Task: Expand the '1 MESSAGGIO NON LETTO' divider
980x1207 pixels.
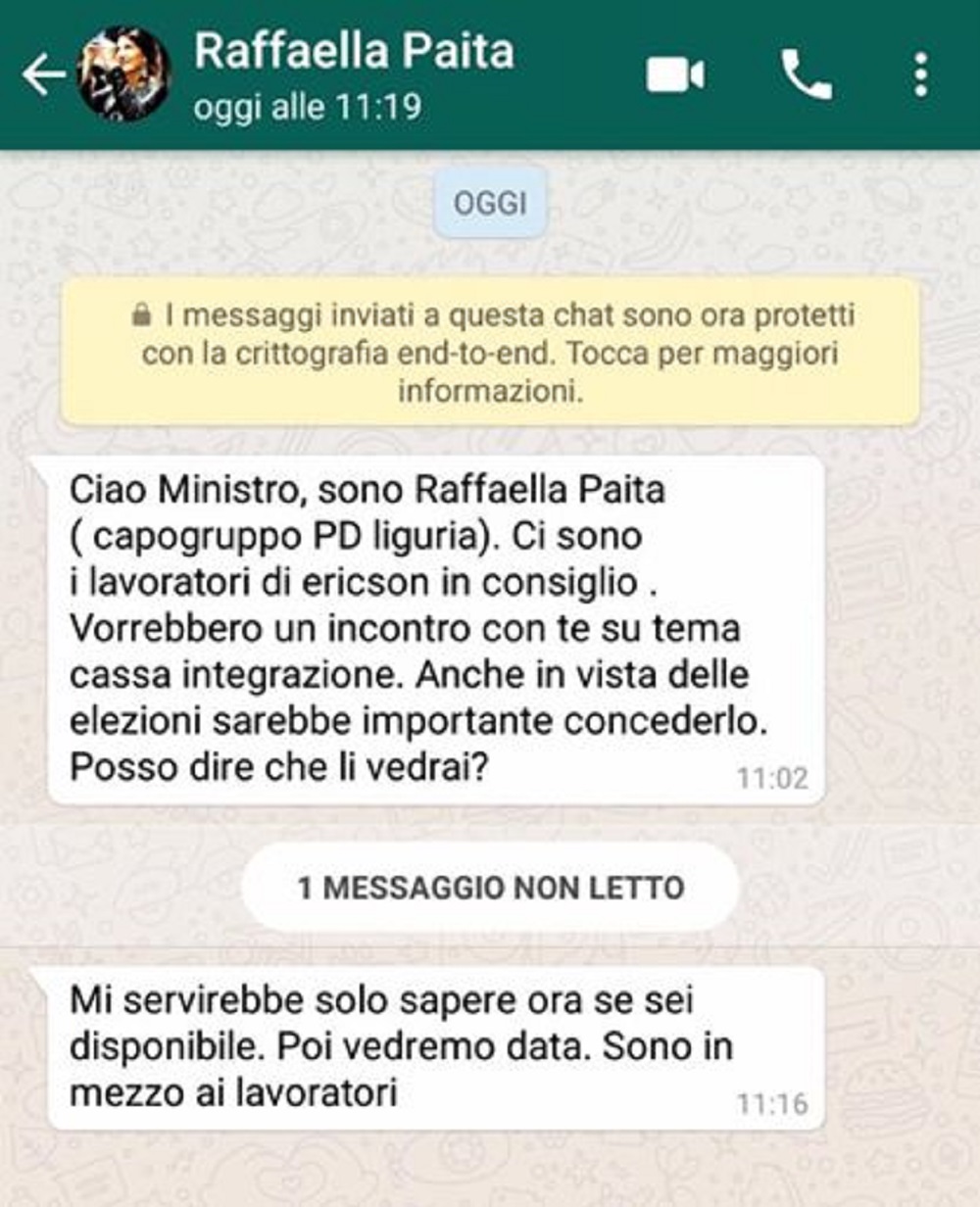Action: 490,885
